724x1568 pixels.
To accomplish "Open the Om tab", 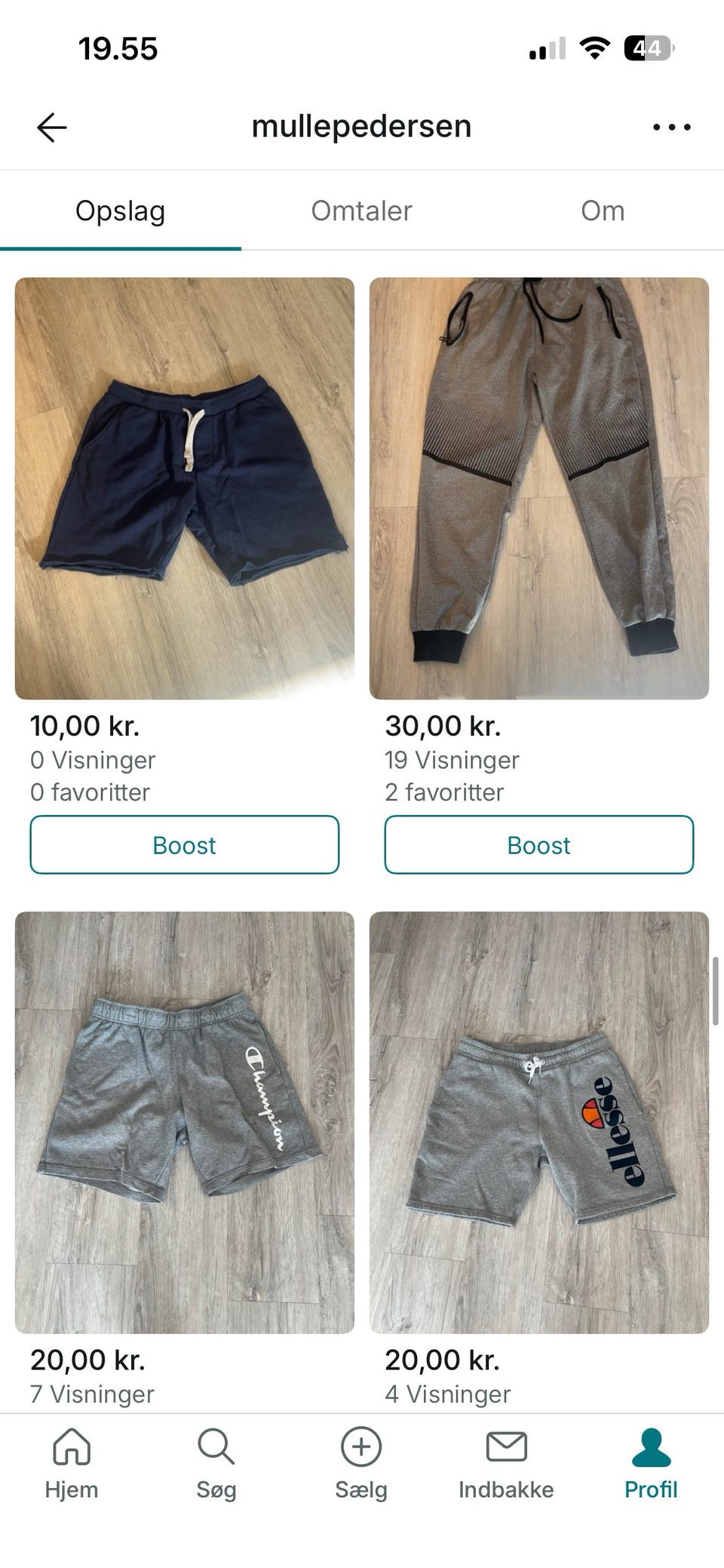I will tap(603, 211).
